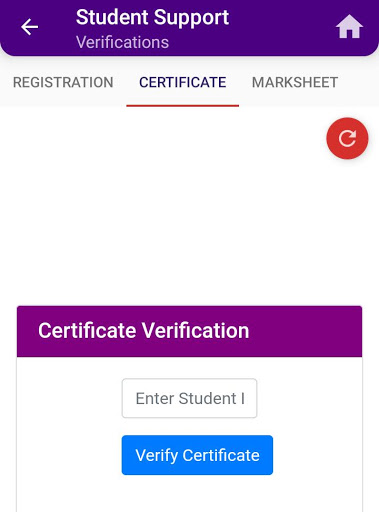Go back using the arrow icon
379x512 pixels.
[29, 27]
